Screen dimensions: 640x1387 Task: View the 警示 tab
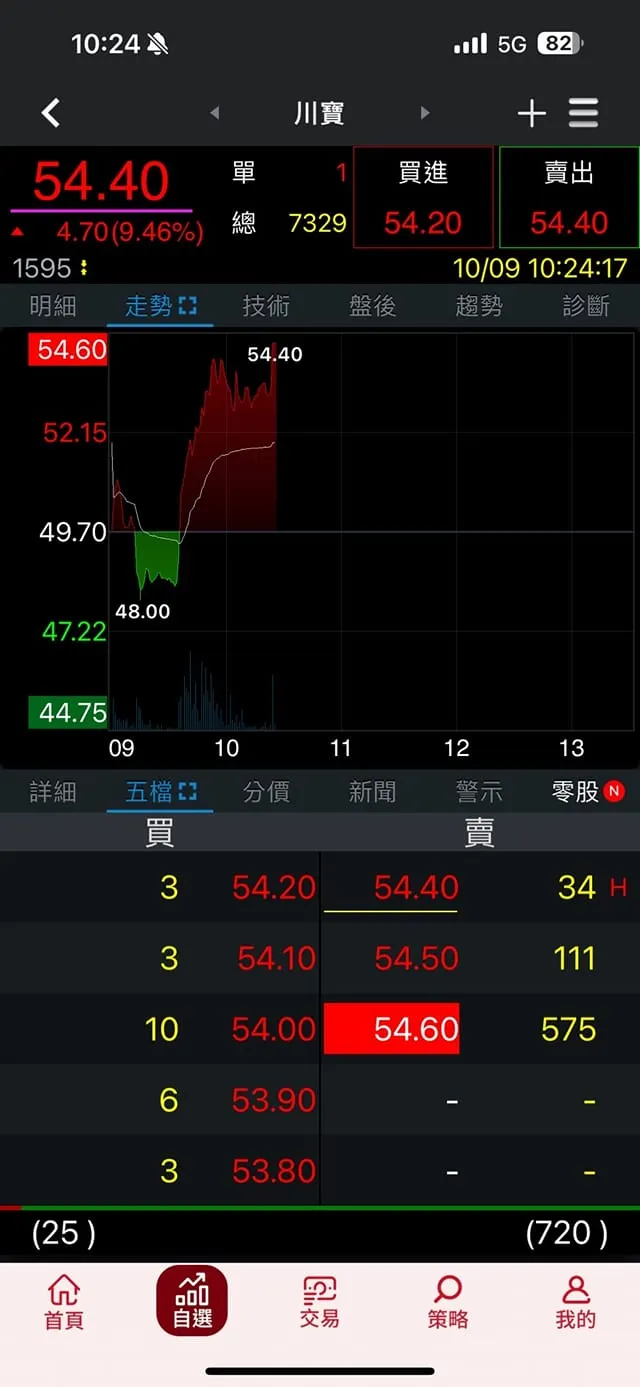pos(479,792)
